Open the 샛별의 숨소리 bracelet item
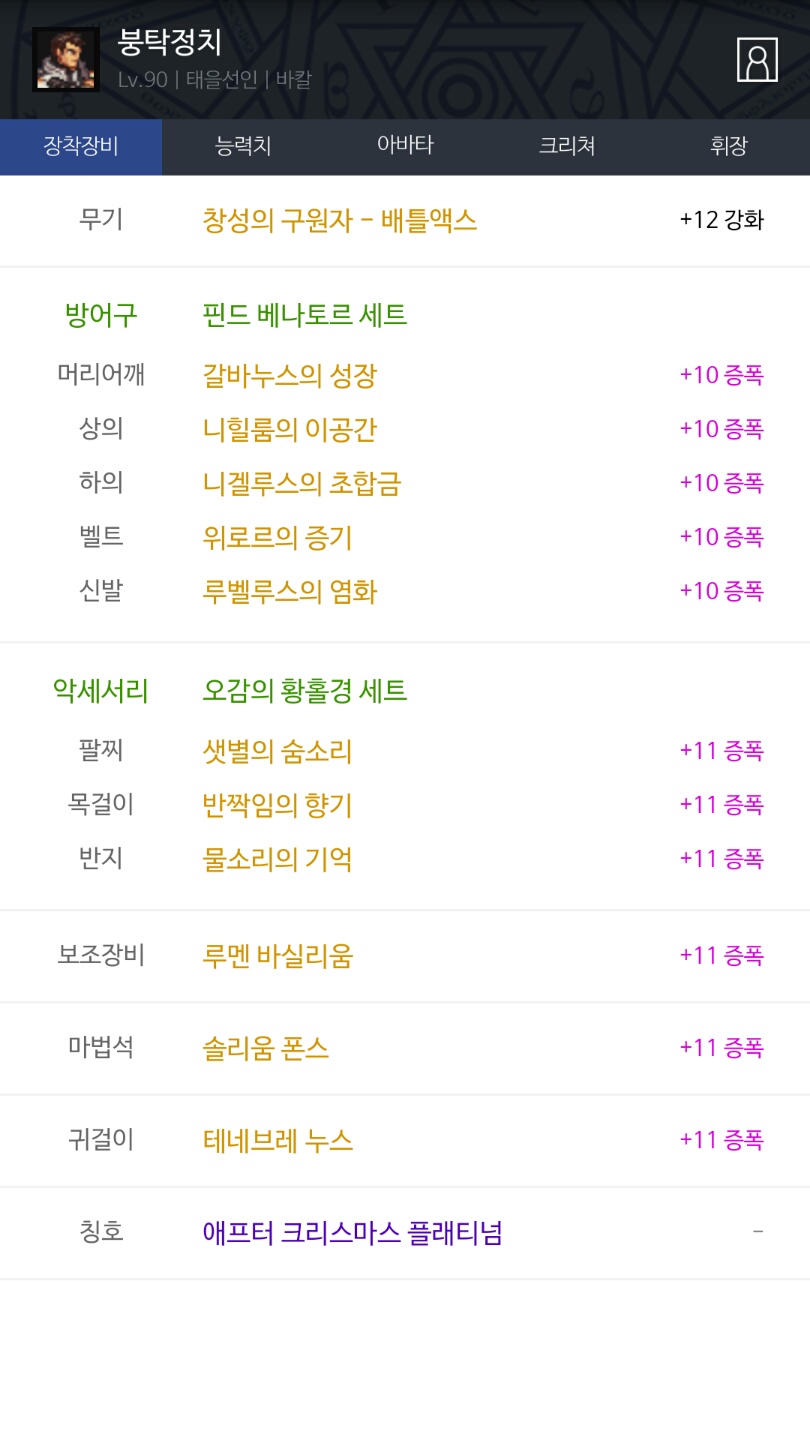This screenshot has width=810, height=1440. click(277, 751)
